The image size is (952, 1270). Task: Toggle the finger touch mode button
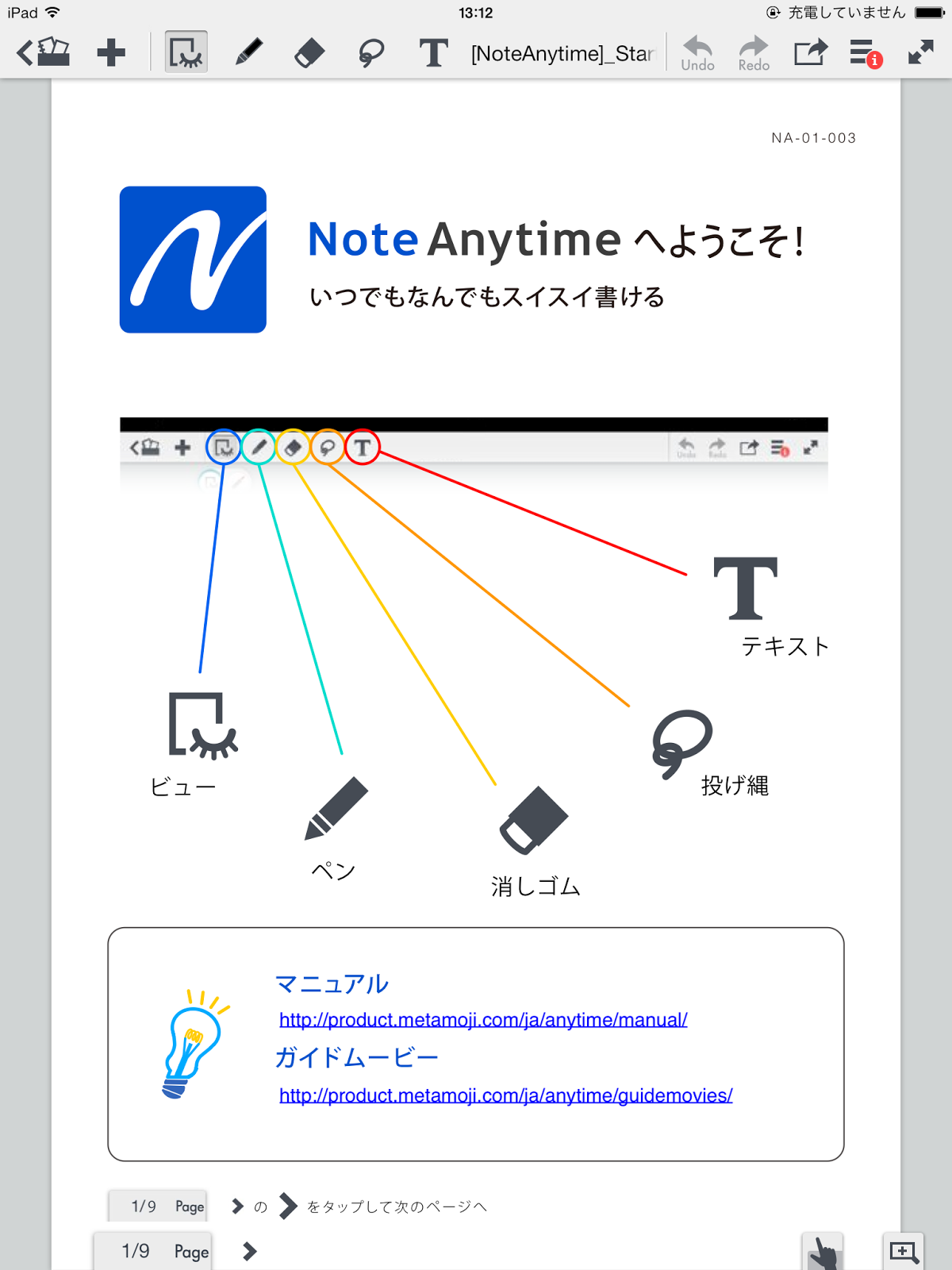pos(823,1253)
